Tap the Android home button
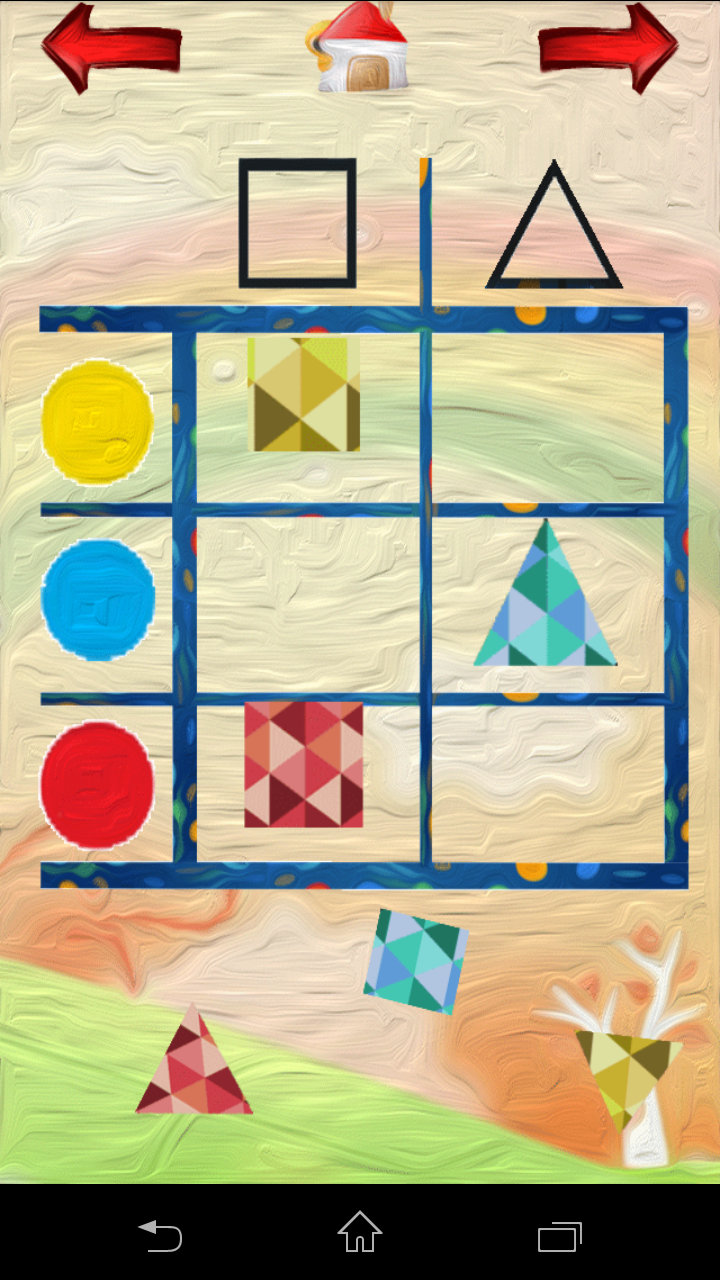Viewport: 720px width, 1280px height. pos(360,1232)
